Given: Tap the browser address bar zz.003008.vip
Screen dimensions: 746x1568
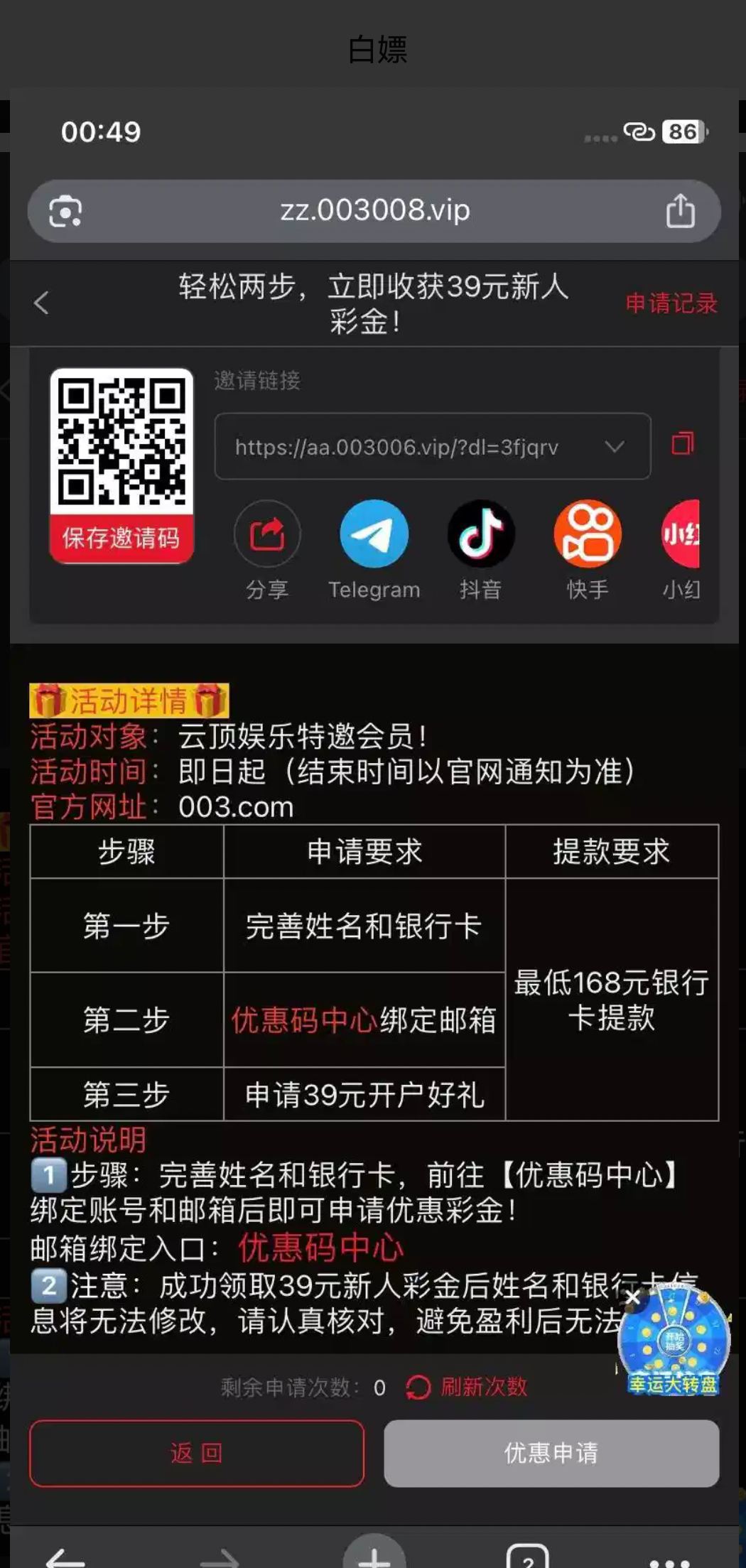Looking at the screenshot, I should pos(374,211).
